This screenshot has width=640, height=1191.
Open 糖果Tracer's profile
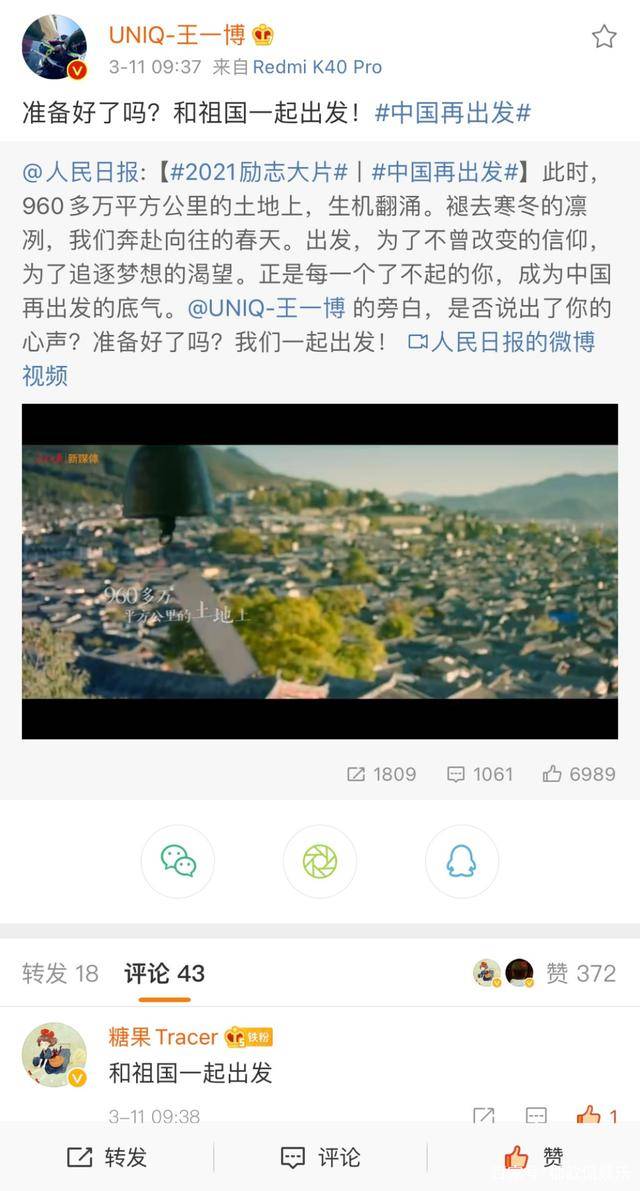click(x=54, y=1055)
